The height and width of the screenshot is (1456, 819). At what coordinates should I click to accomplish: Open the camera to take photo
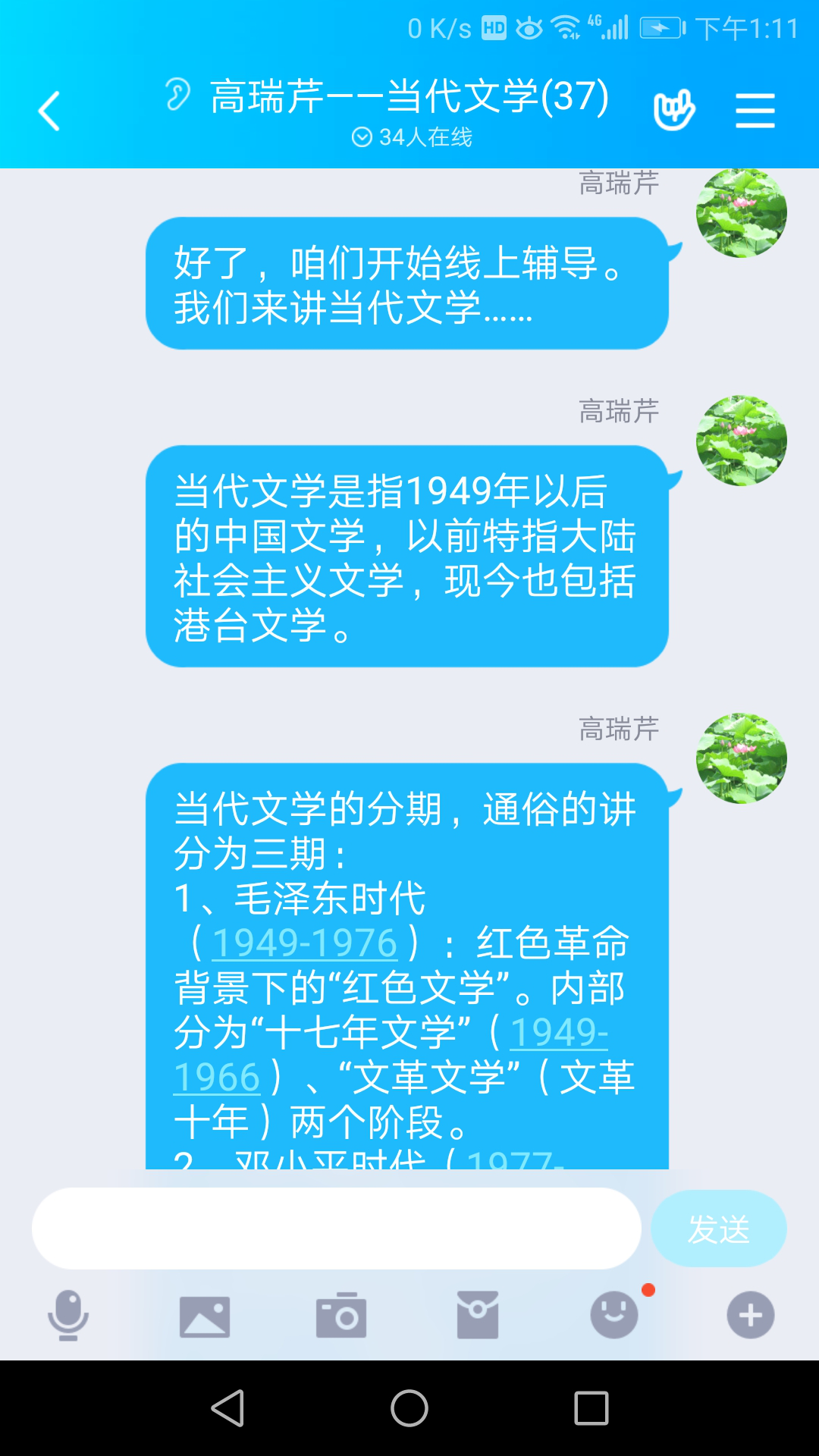click(341, 1315)
